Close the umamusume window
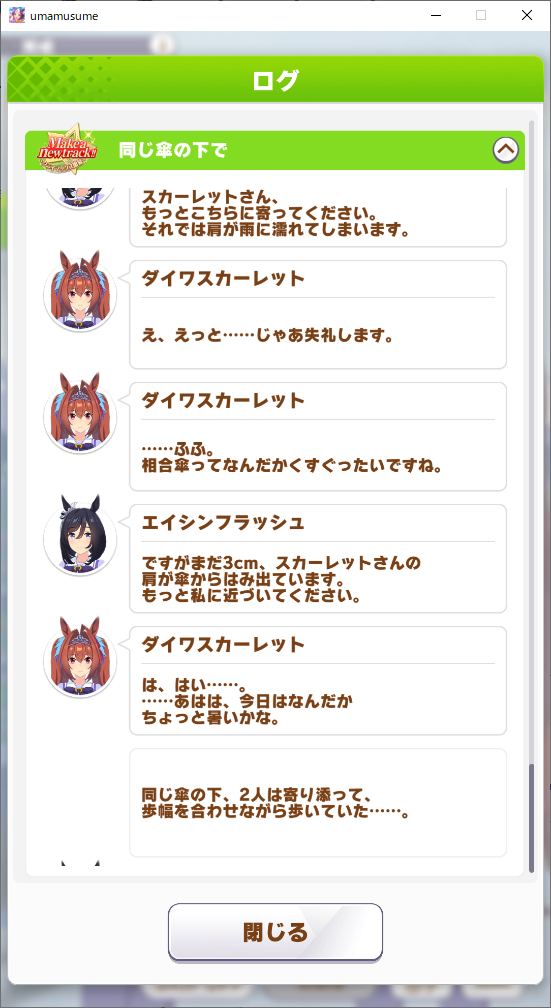The image size is (551, 1008). [527, 15]
